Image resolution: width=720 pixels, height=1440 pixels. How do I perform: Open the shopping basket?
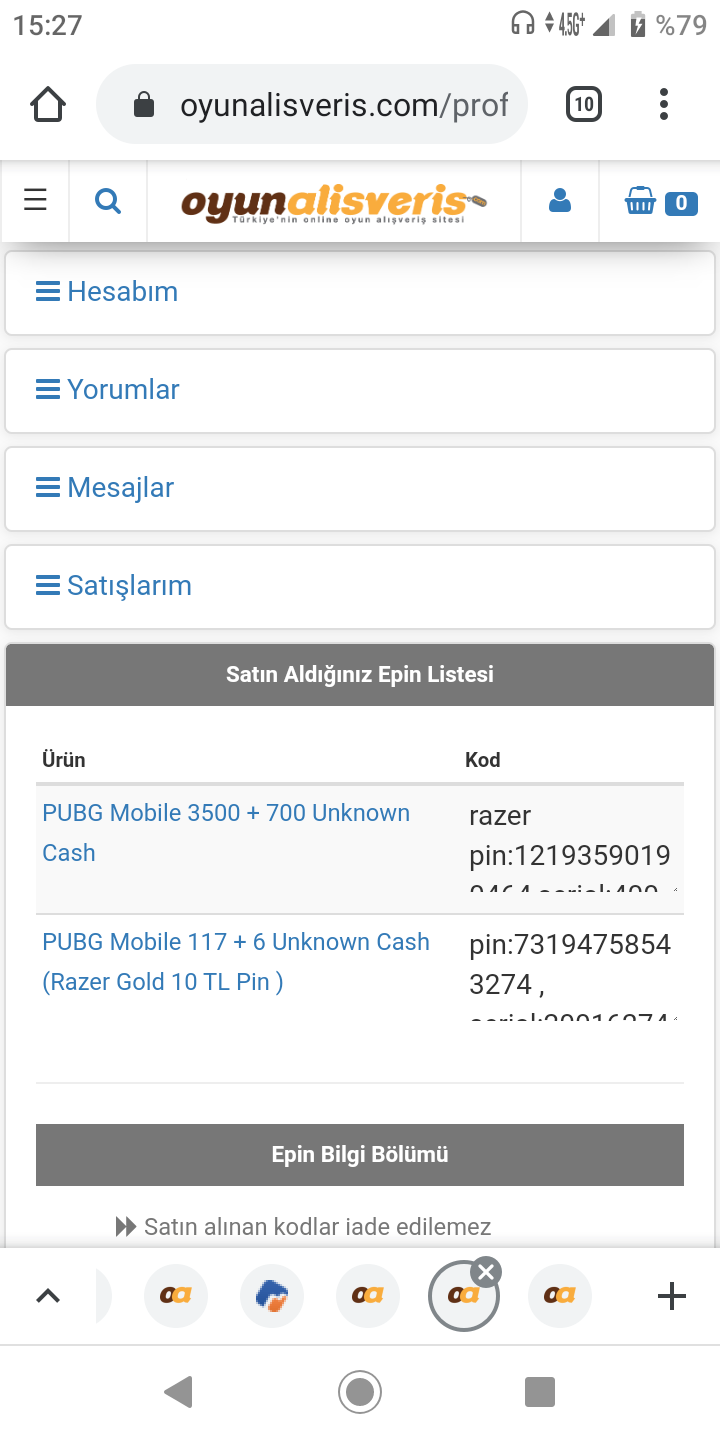pos(660,201)
